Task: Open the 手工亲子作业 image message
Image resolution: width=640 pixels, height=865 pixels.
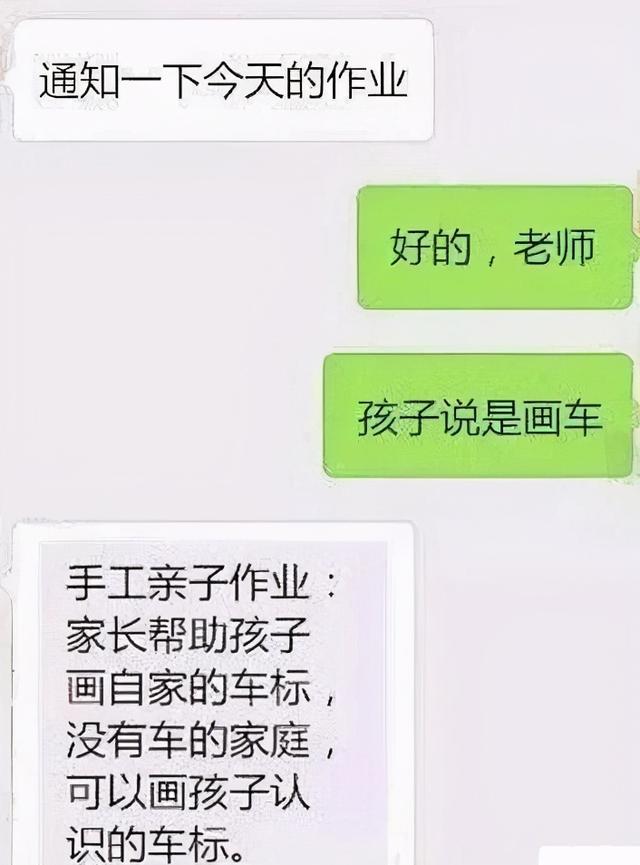Action: [212, 700]
